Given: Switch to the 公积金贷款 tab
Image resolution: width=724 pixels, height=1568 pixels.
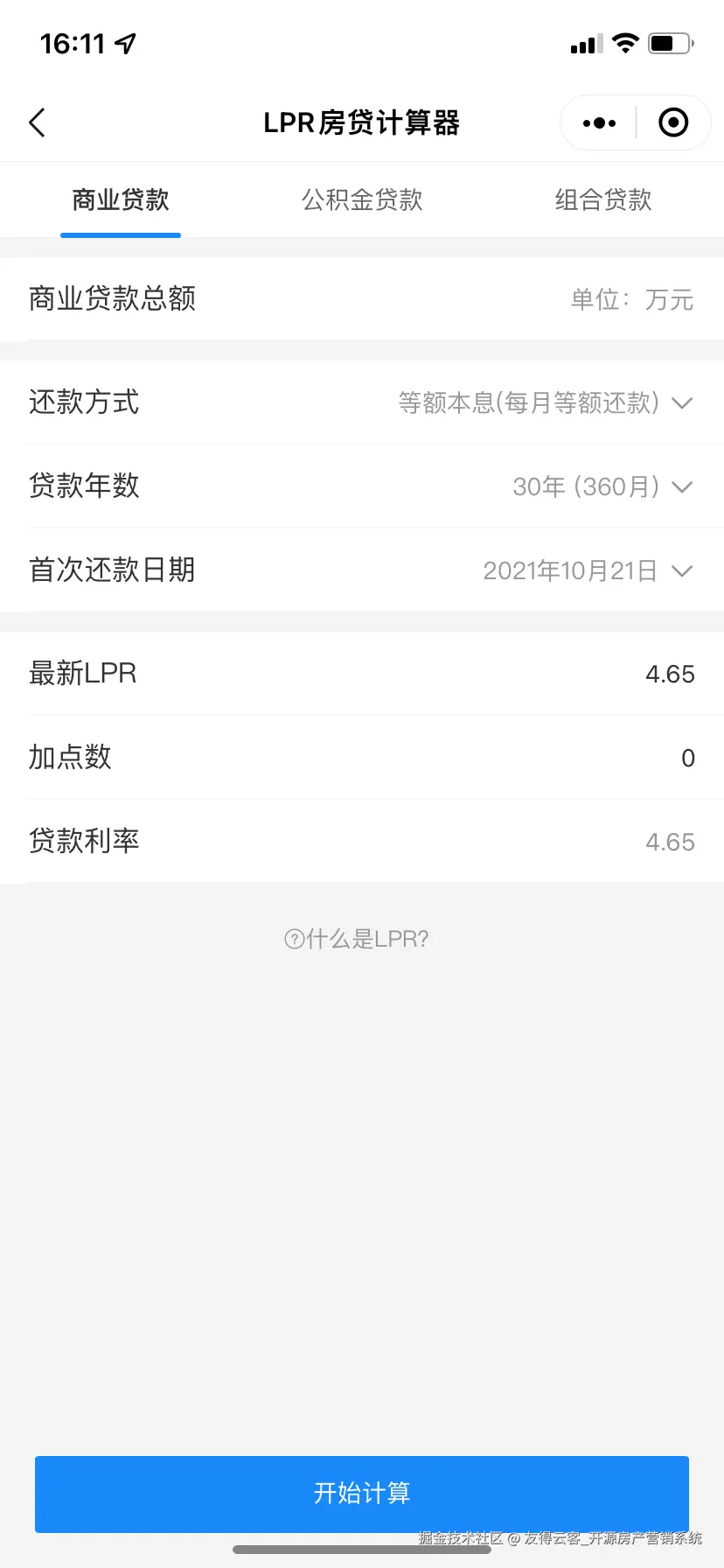Looking at the screenshot, I should (361, 199).
